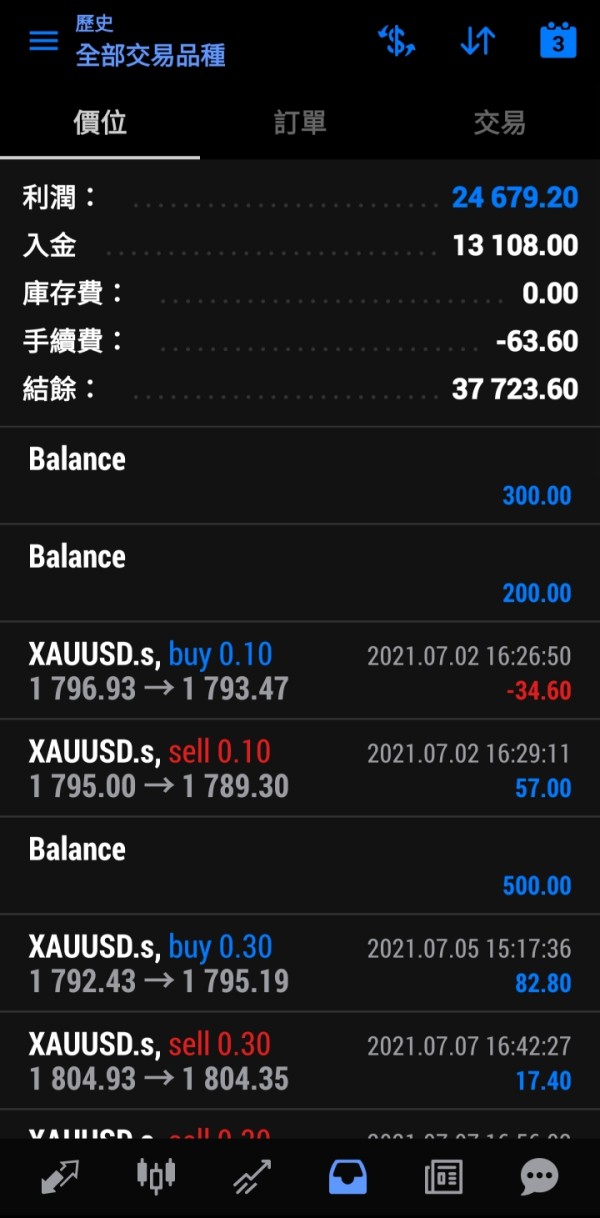Open the chat messages tab

540,1177
